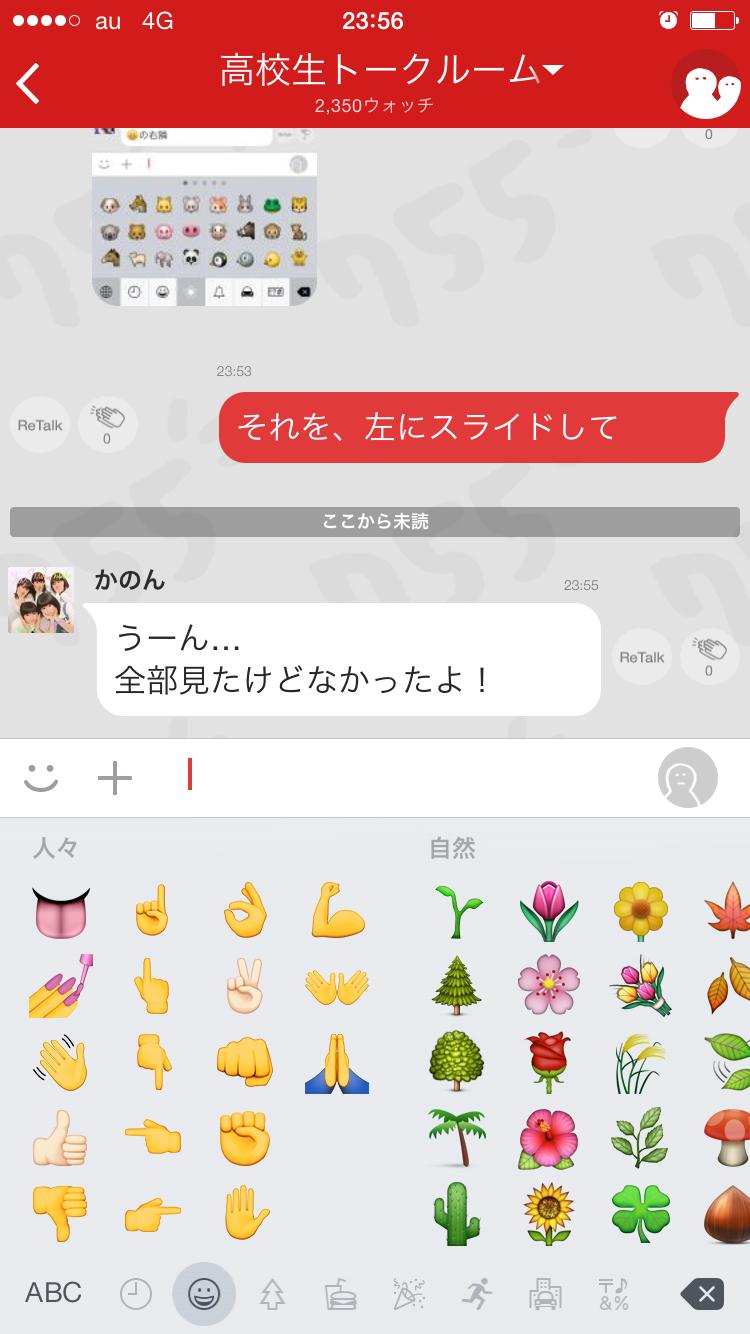Viewport: 750px width, 1334px height.
Task: Click inside the message input field
Action: tap(400, 777)
